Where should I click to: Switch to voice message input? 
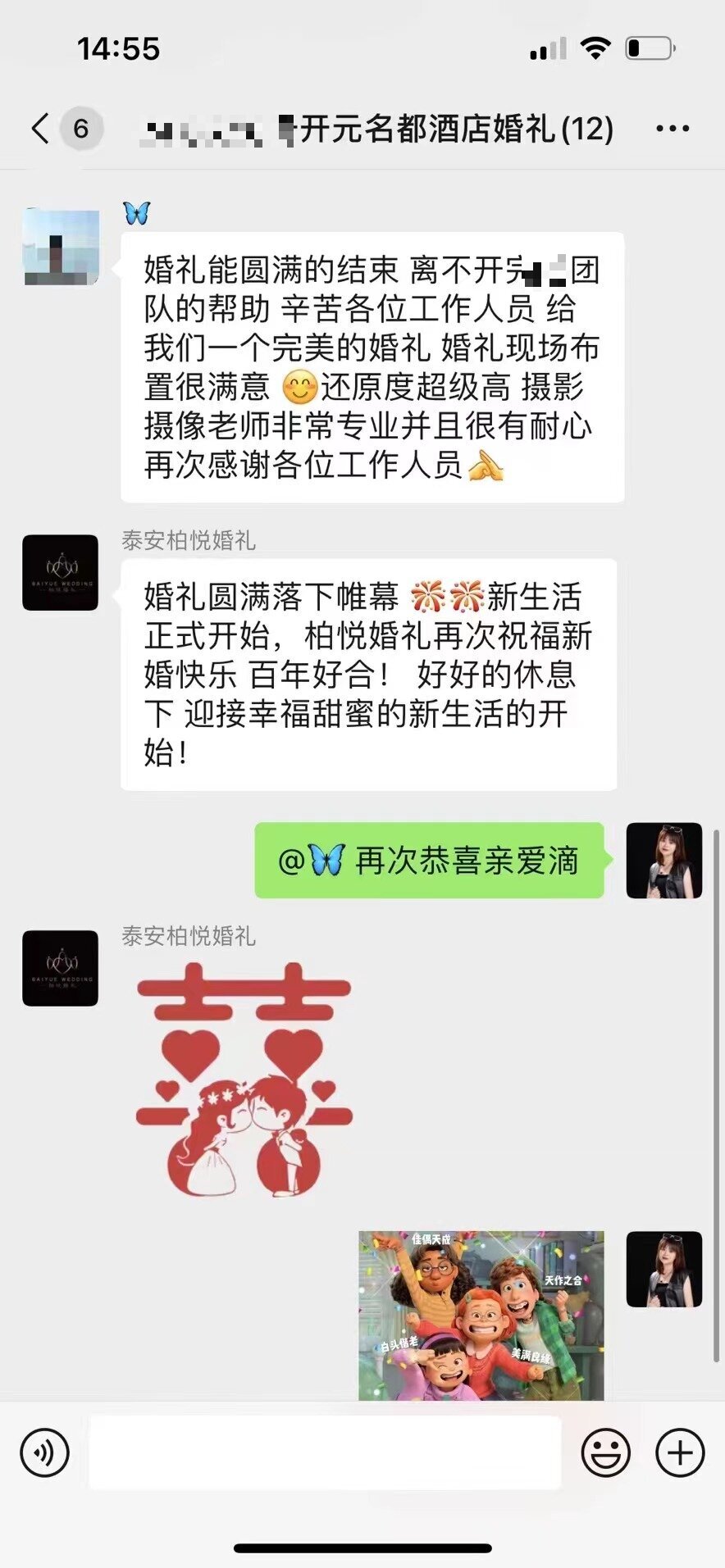click(44, 1452)
